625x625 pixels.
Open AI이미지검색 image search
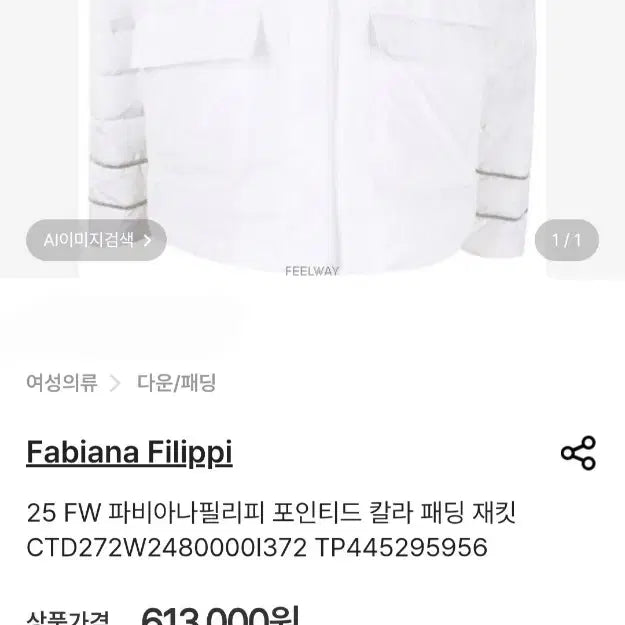tap(97, 240)
